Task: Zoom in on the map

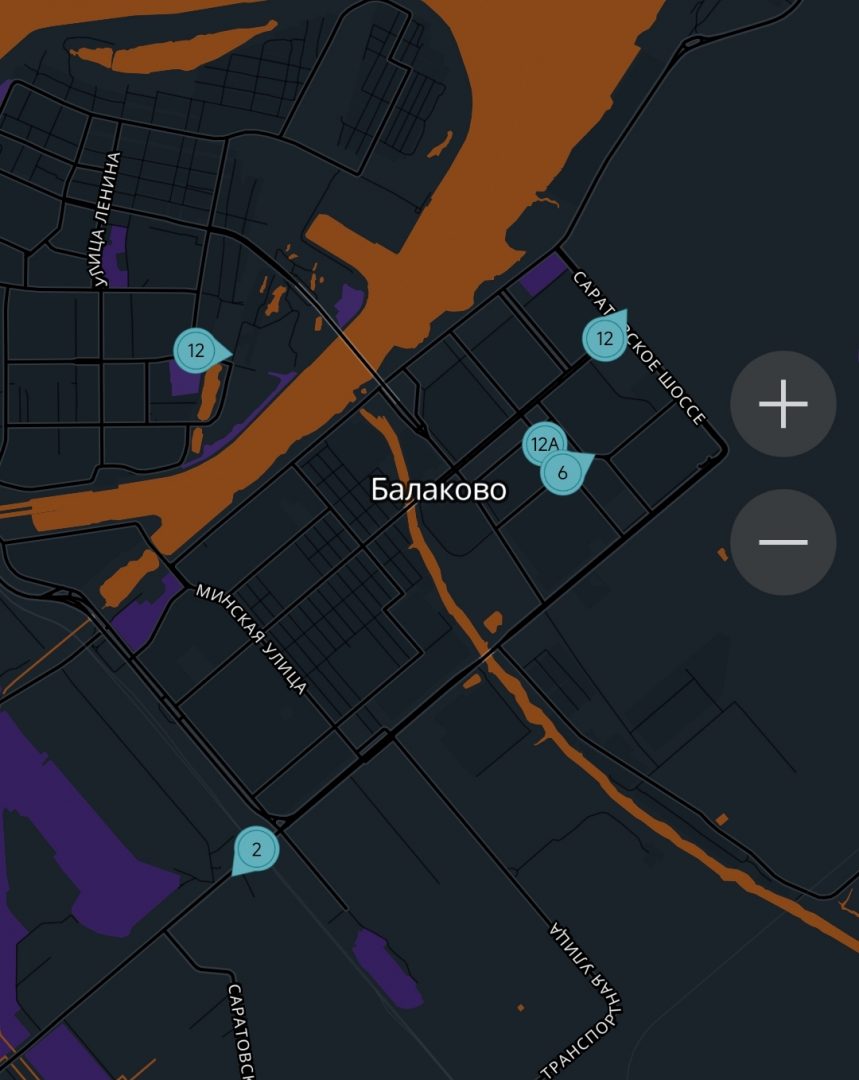Action: pos(783,404)
